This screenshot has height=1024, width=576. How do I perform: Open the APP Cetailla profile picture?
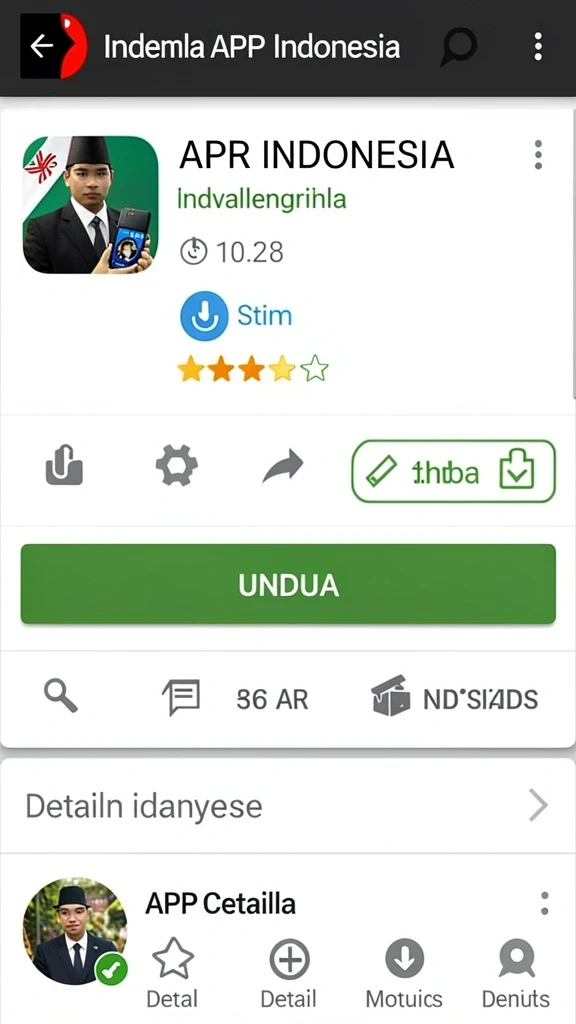point(75,931)
